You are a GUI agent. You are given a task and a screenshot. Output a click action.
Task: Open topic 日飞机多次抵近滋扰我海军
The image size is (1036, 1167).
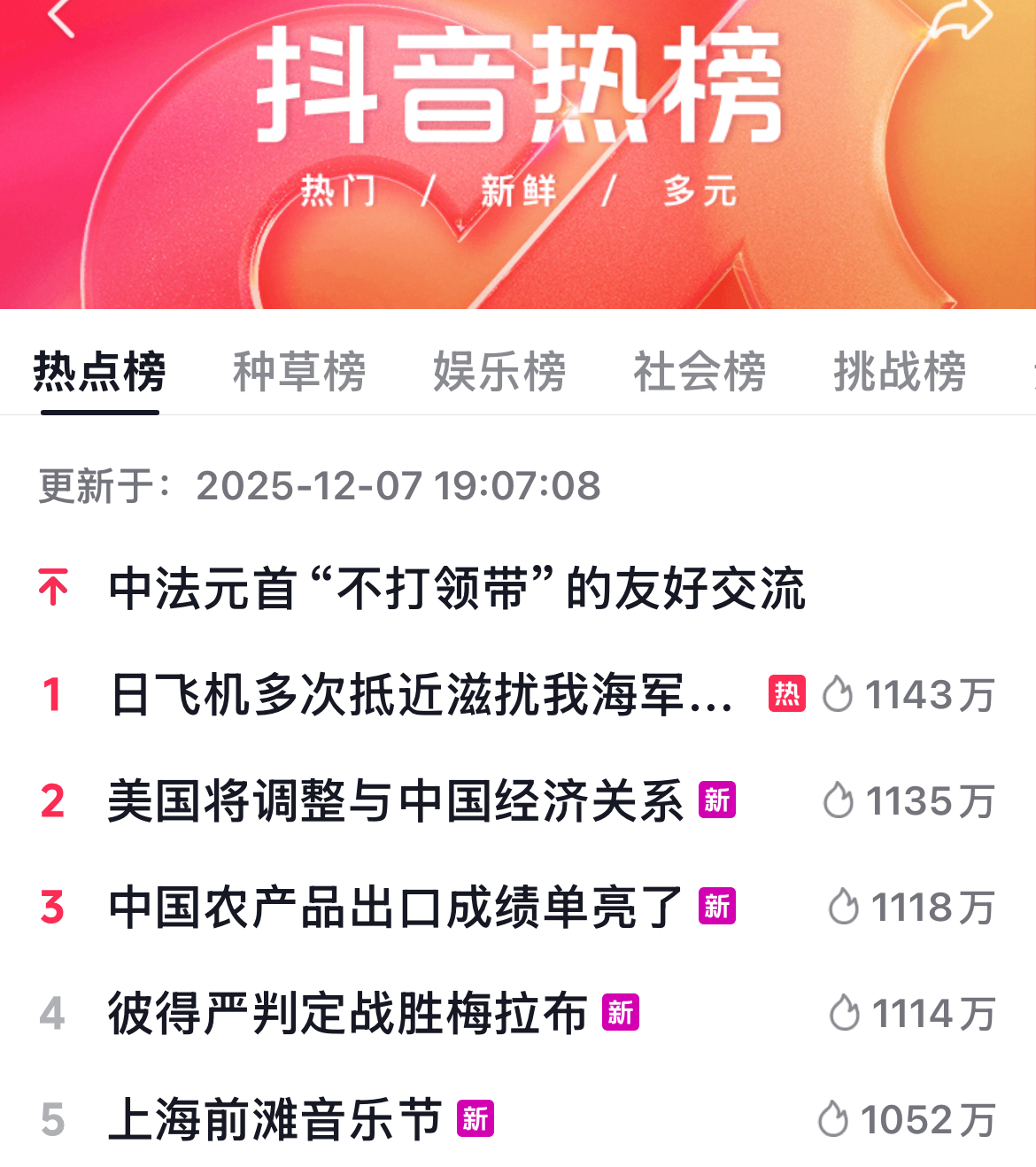pos(421,694)
